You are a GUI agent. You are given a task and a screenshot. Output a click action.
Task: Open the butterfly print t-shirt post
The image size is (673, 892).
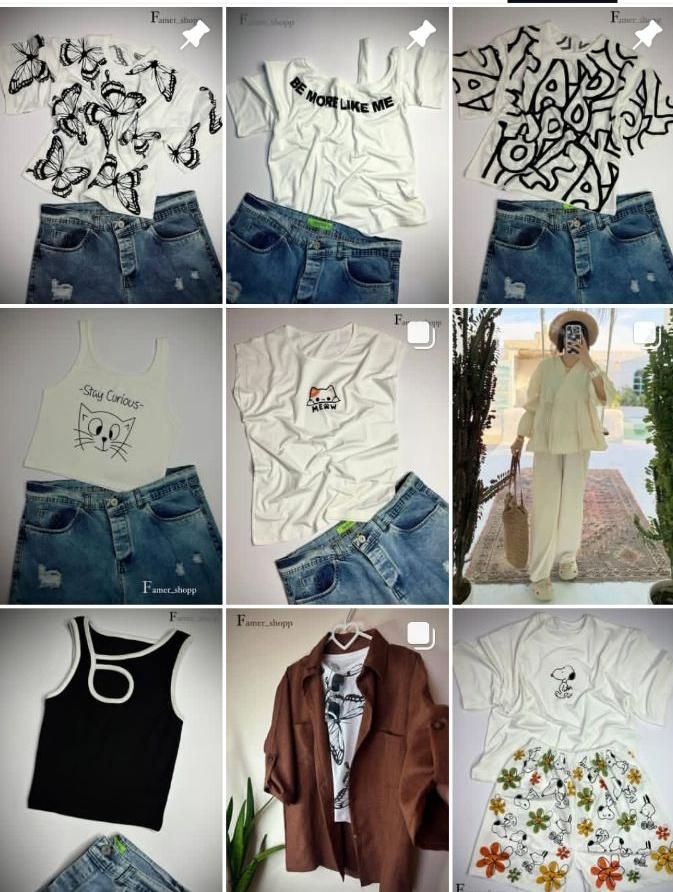point(111,155)
